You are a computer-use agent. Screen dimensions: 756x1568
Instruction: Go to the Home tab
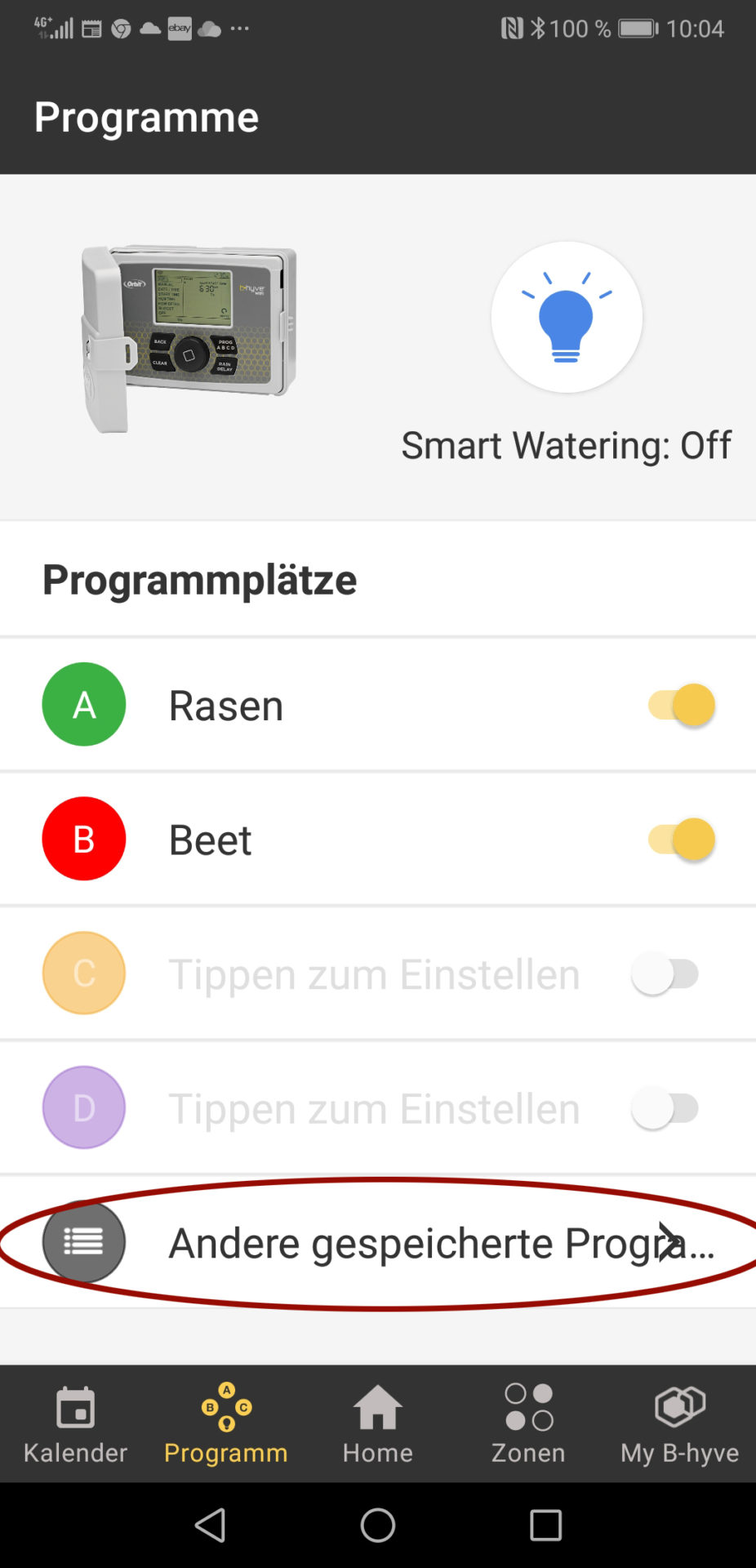(x=378, y=1424)
